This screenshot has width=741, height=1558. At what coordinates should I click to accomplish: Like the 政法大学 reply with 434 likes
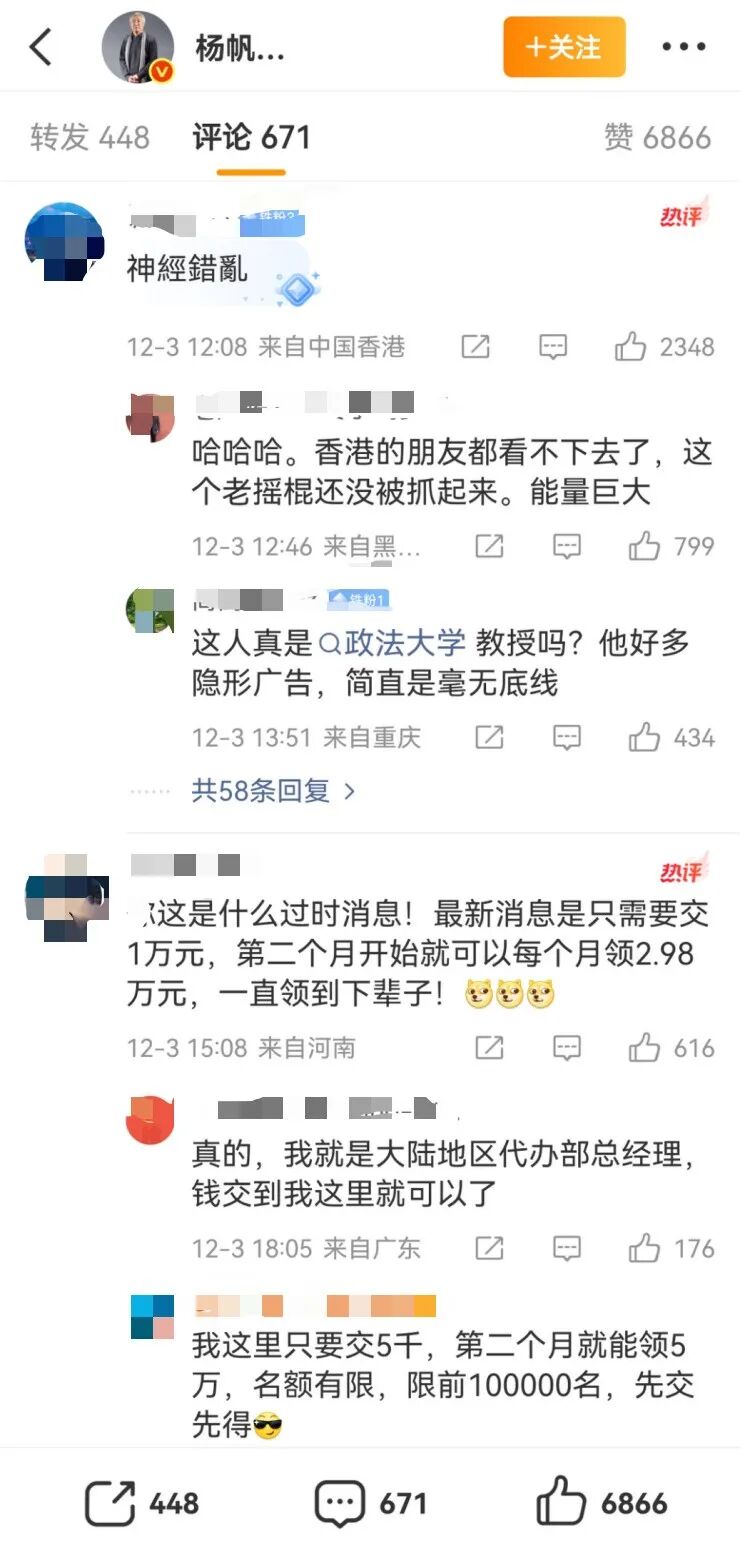(x=644, y=738)
